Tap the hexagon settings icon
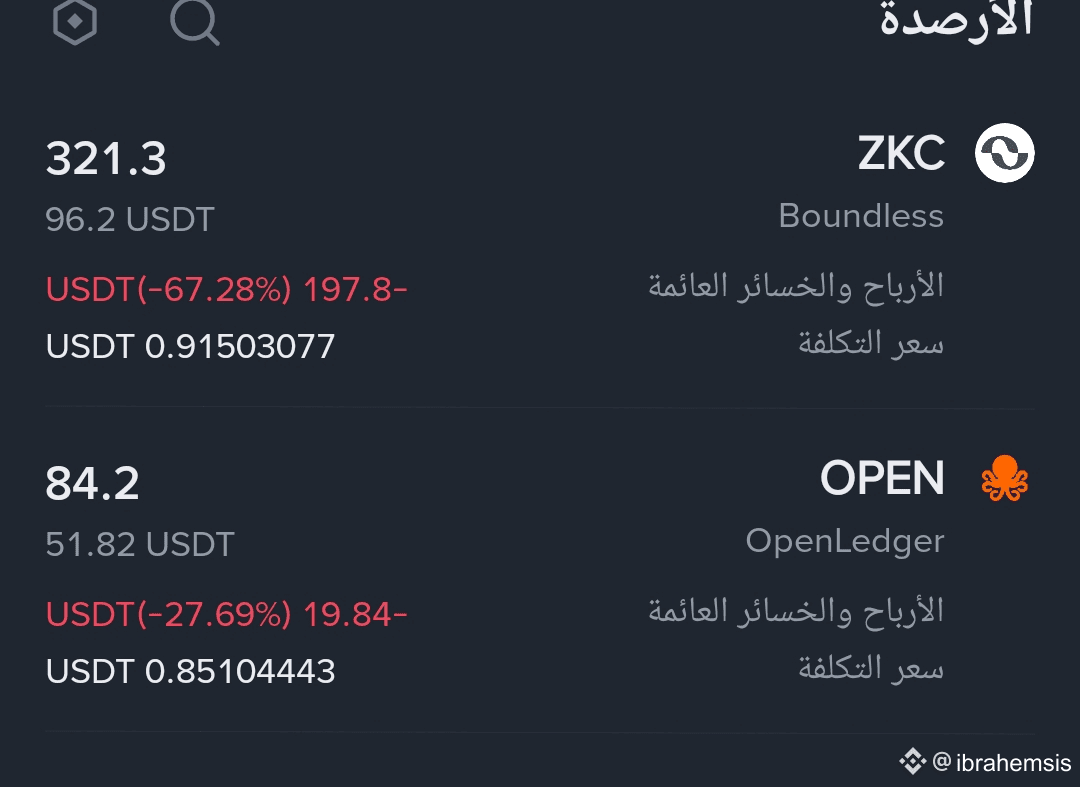Viewport: 1080px width, 787px height. point(75,21)
